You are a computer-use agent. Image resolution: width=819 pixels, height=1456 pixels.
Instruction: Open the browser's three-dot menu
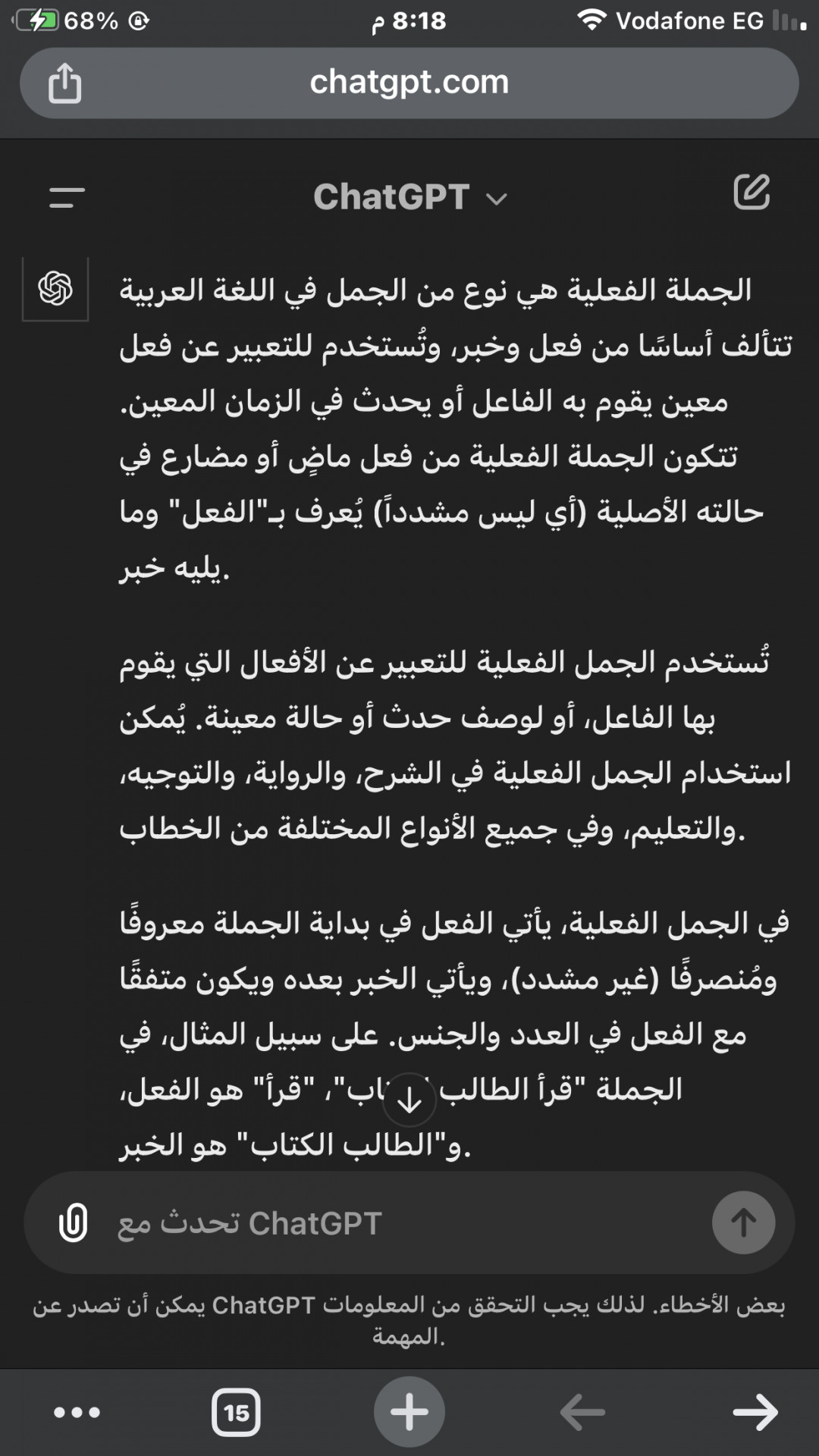point(77,1413)
